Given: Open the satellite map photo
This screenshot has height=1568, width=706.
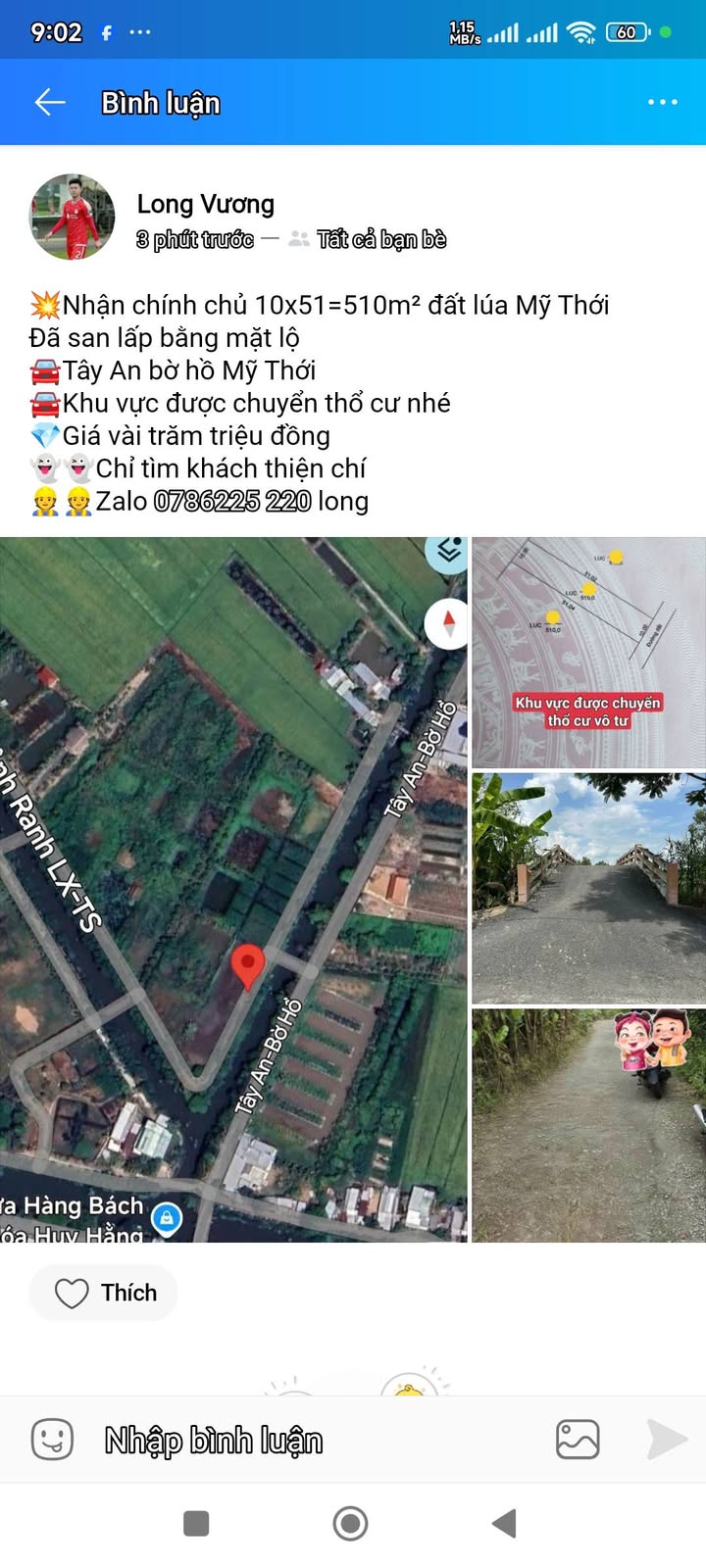Looking at the screenshot, I should point(233,889).
